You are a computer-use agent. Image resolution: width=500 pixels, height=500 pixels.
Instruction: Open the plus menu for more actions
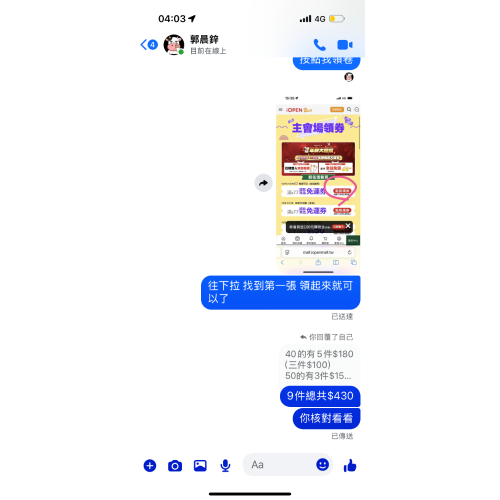click(x=150, y=465)
